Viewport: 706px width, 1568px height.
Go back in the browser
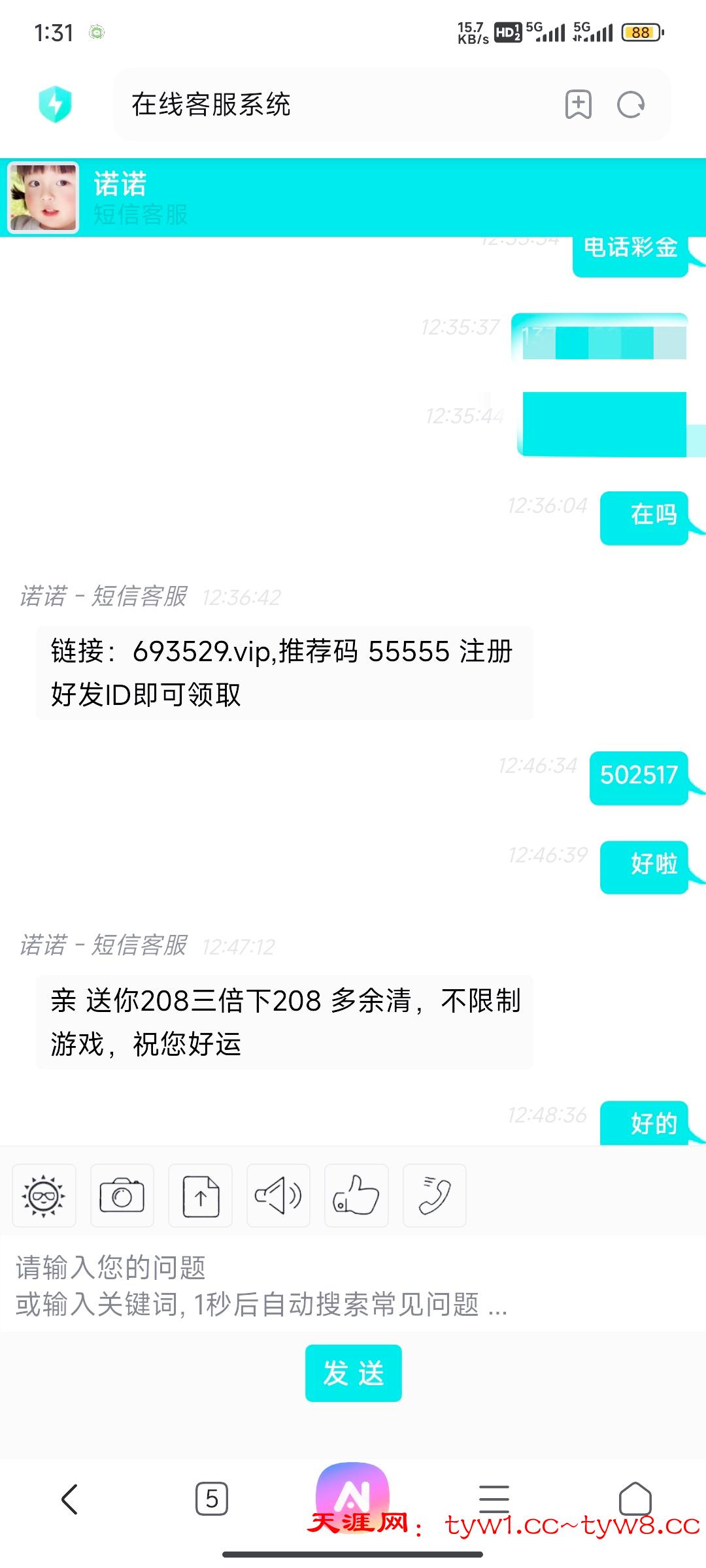(70, 1498)
